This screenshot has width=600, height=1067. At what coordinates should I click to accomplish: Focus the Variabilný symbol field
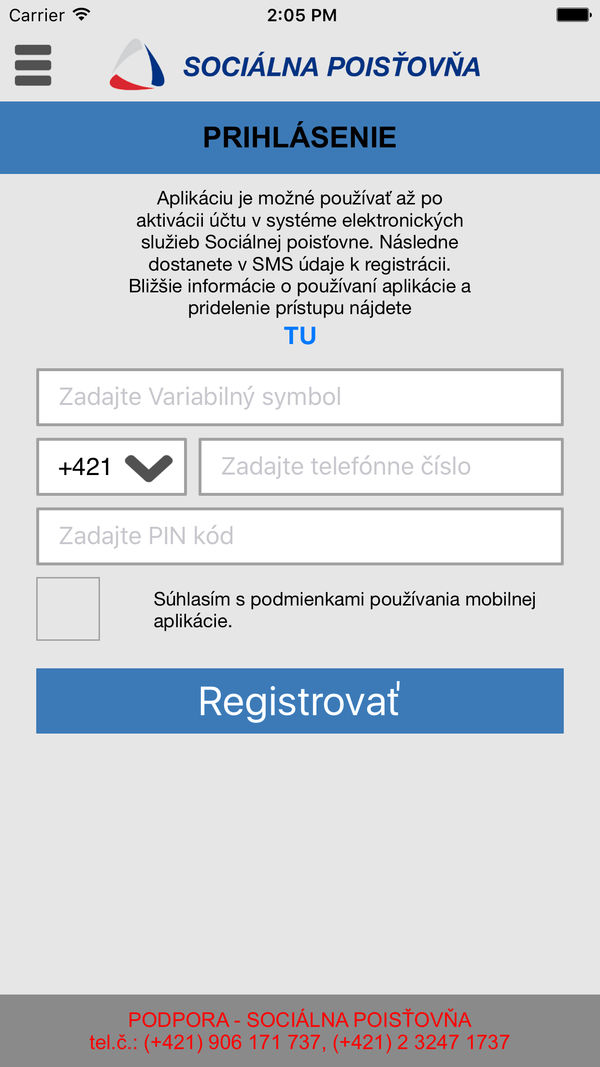tap(300, 397)
